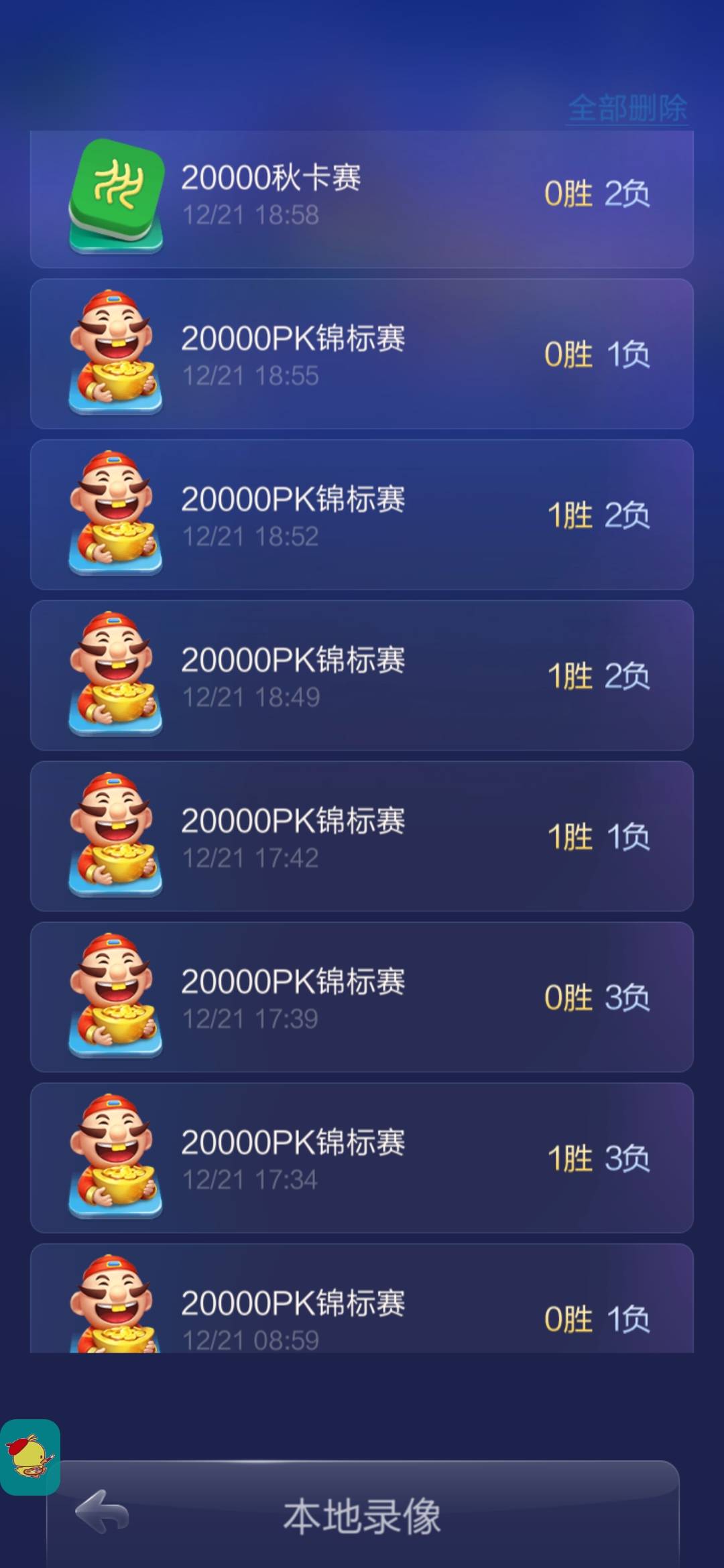Tap the 12/21 18:58 timestamp
The height and width of the screenshot is (1568, 724).
(250, 215)
